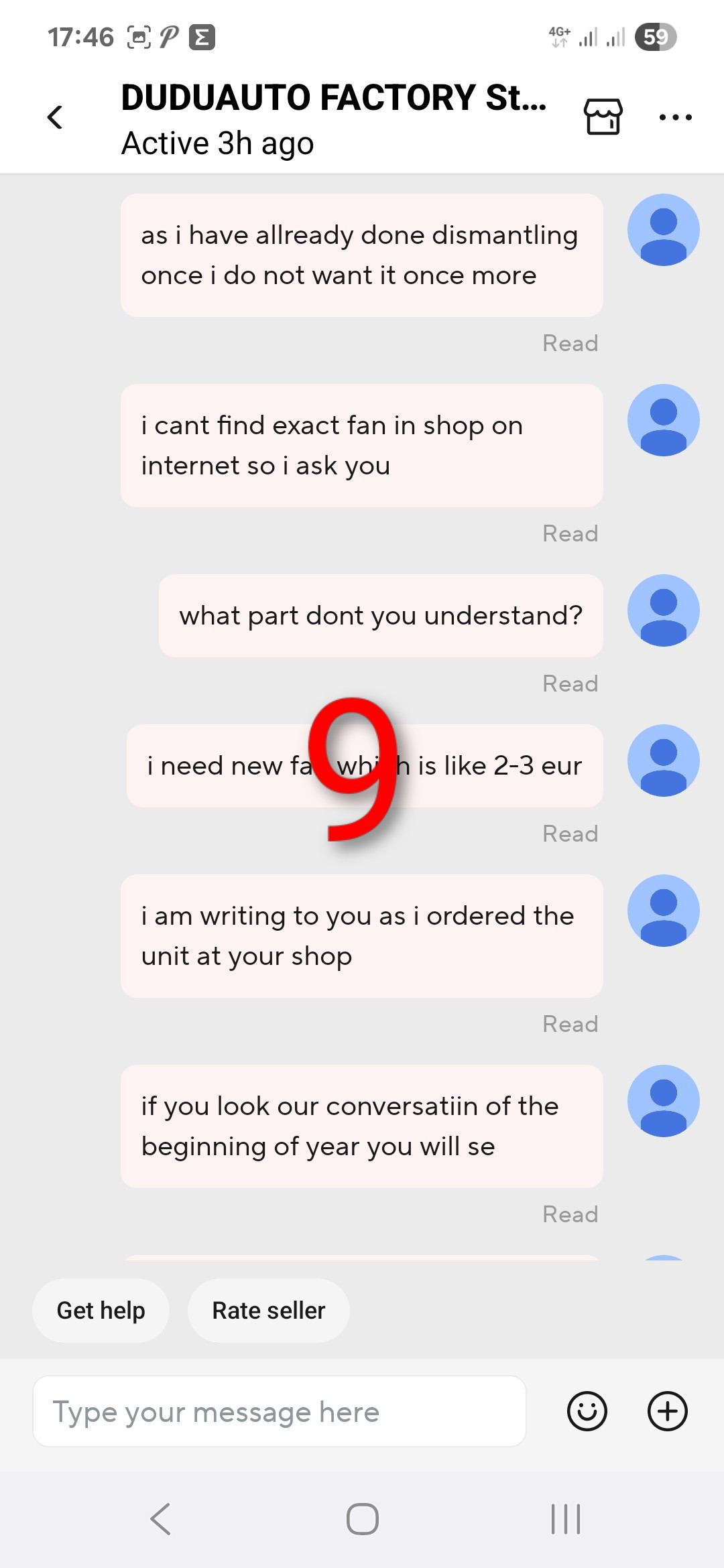Tap the system home button

[x=362, y=1519]
